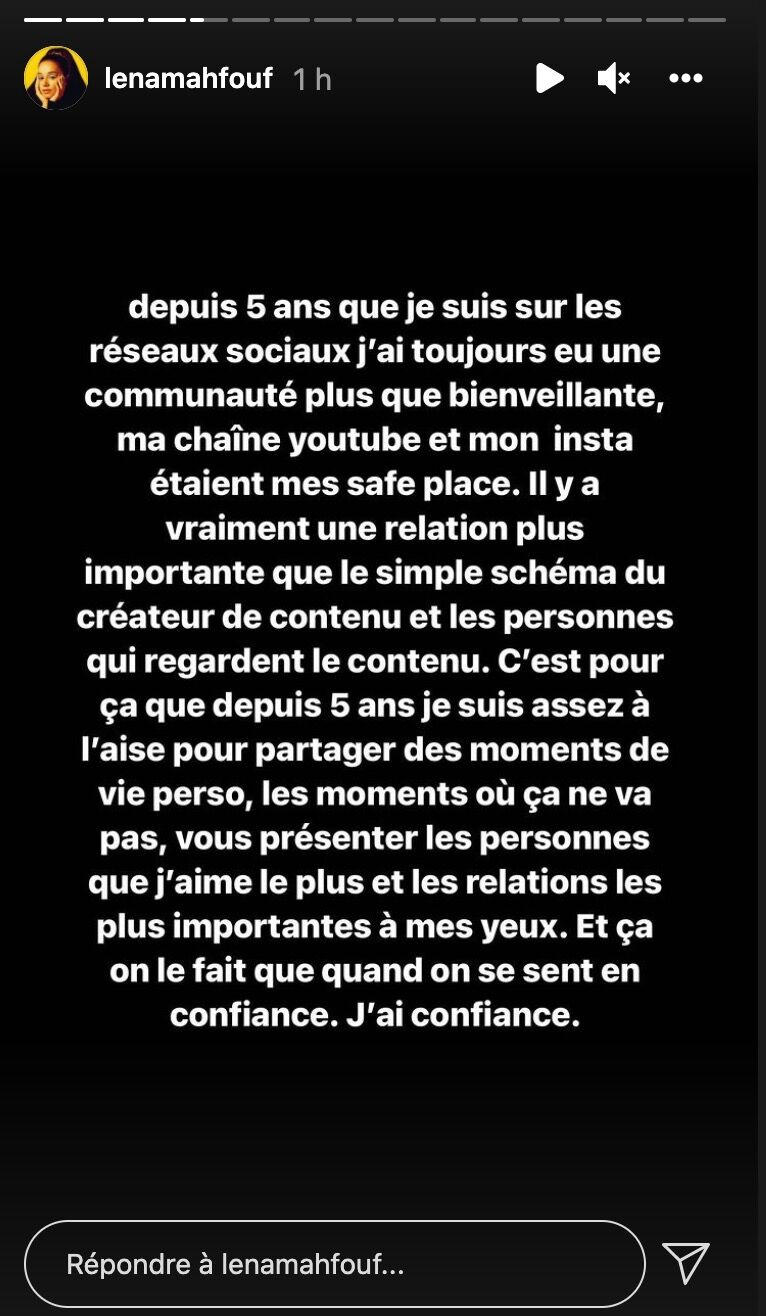Screen dimensions: 766x1316
Task: Open the three-dot options menu
Action: pyautogui.click(x=686, y=78)
